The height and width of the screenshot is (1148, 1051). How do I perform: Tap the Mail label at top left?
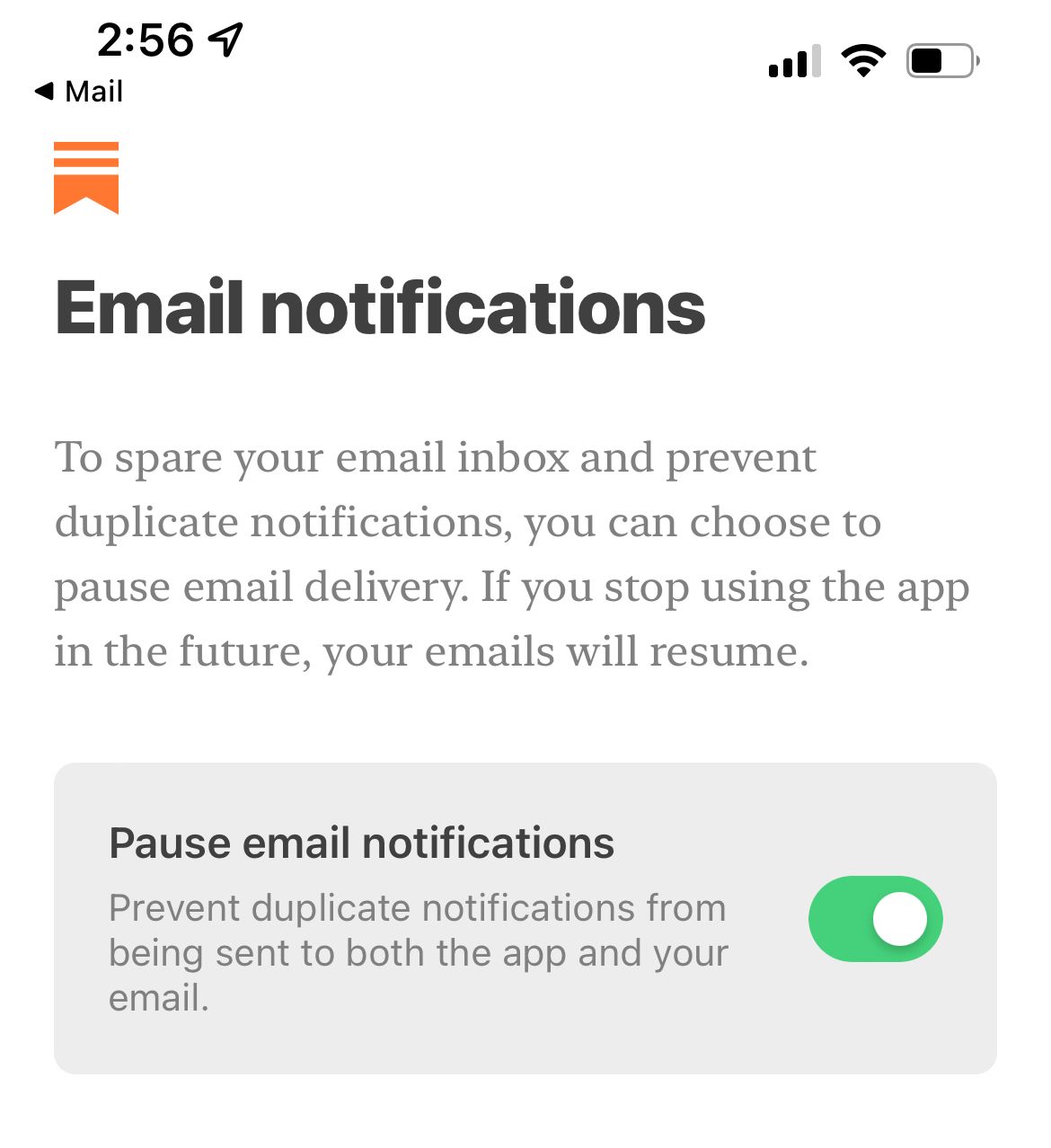click(x=93, y=91)
